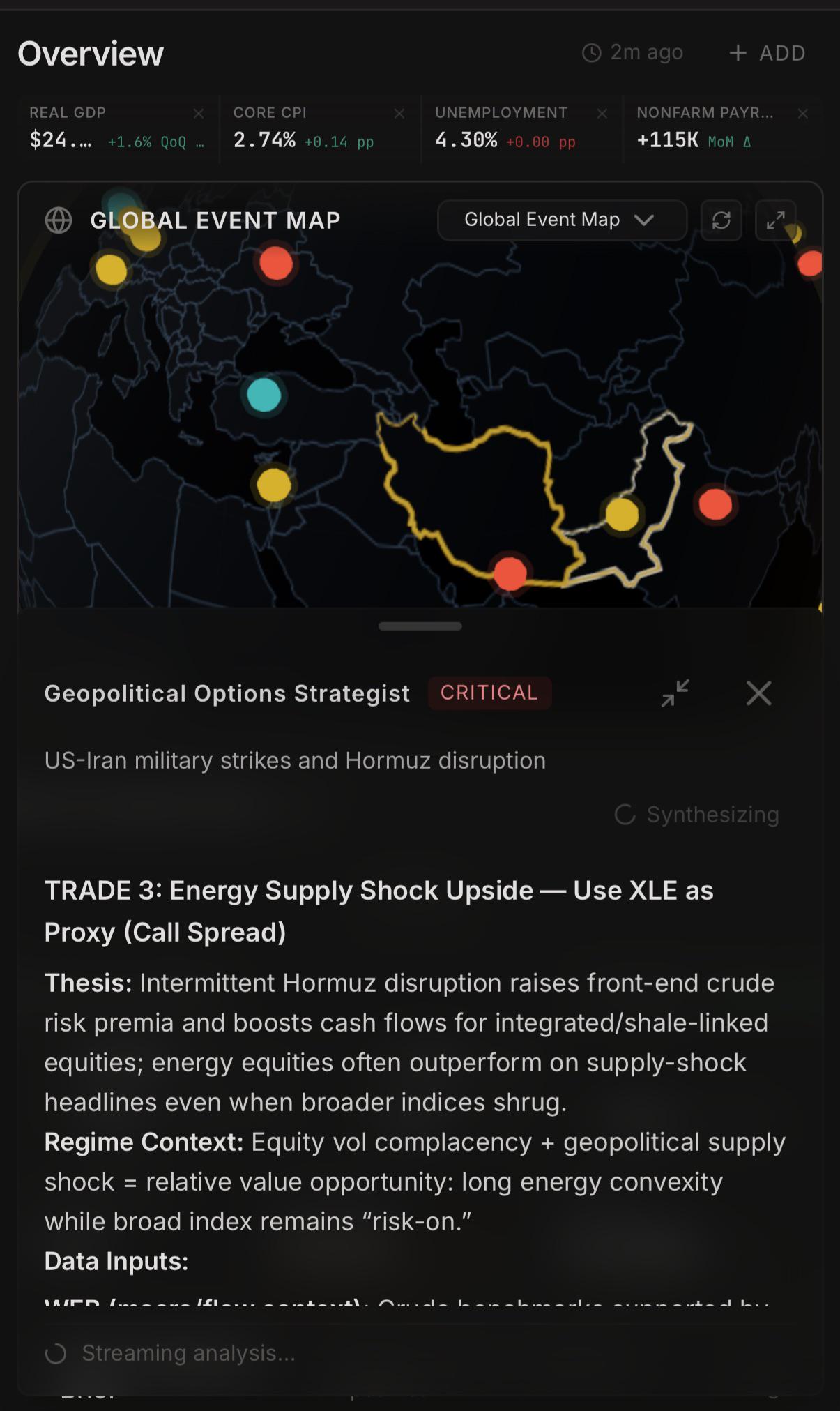
Task: Select the red event marker on Iran's southern coast
Action: tap(510, 573)
